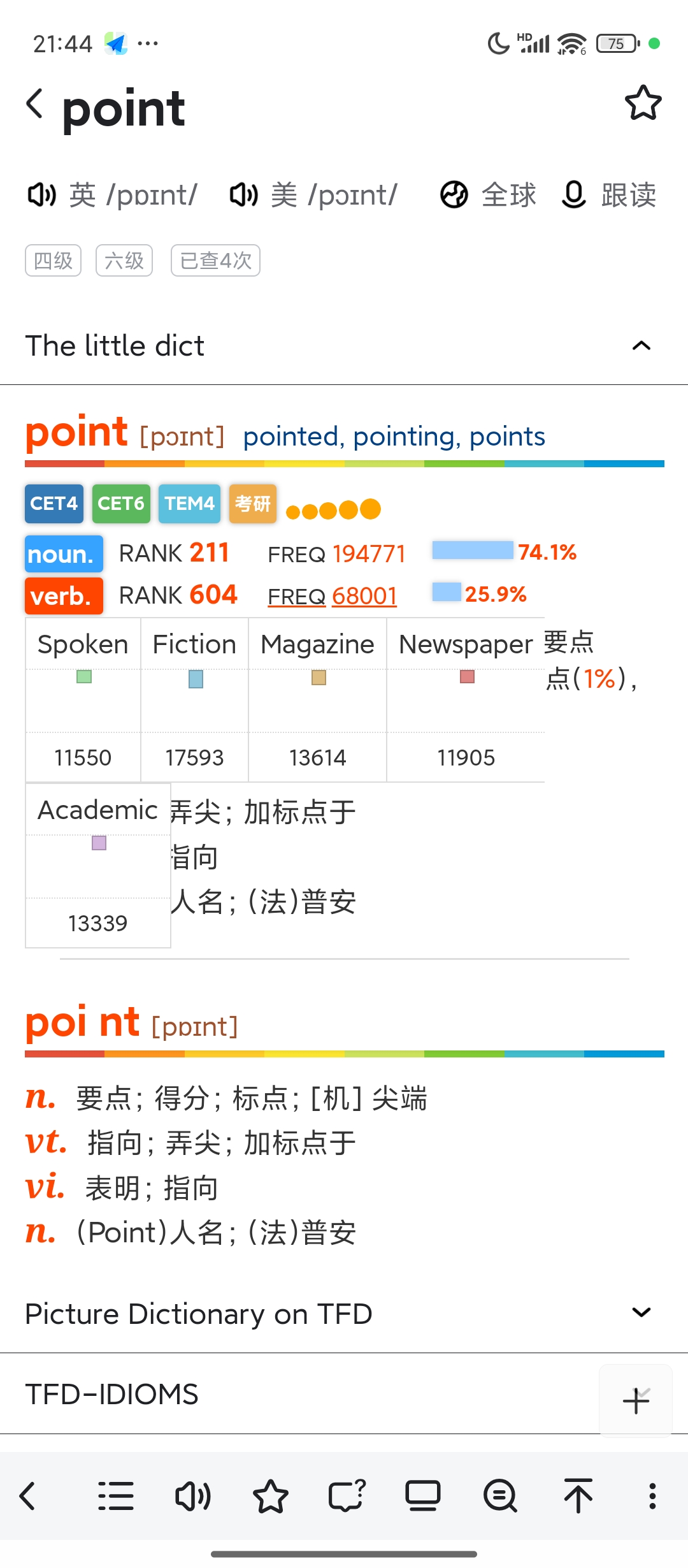Tap the plus floating button
This screenshot has width=688, height=1568.
[x=636, y=1400]
